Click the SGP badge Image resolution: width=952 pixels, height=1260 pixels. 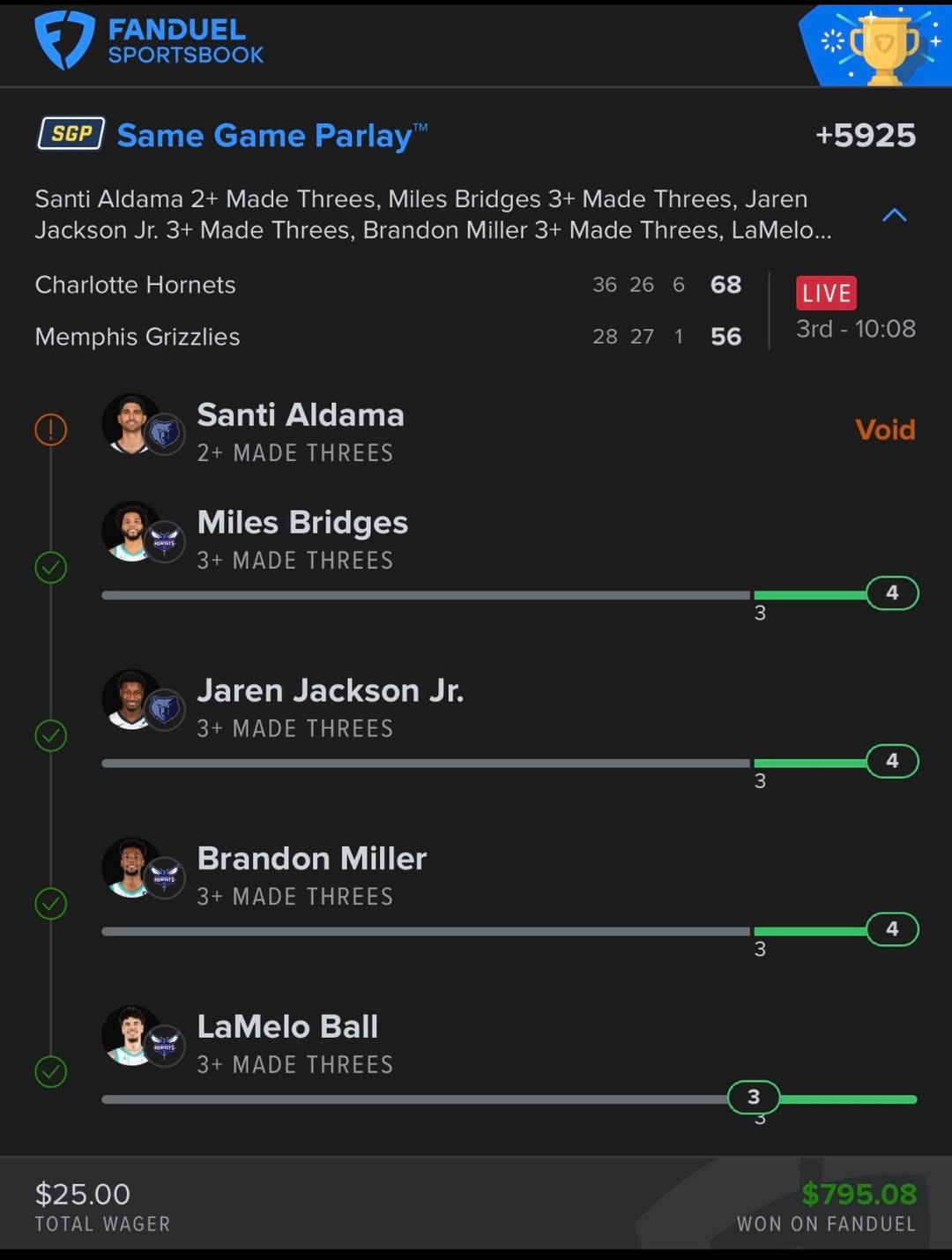coord(71,134)
